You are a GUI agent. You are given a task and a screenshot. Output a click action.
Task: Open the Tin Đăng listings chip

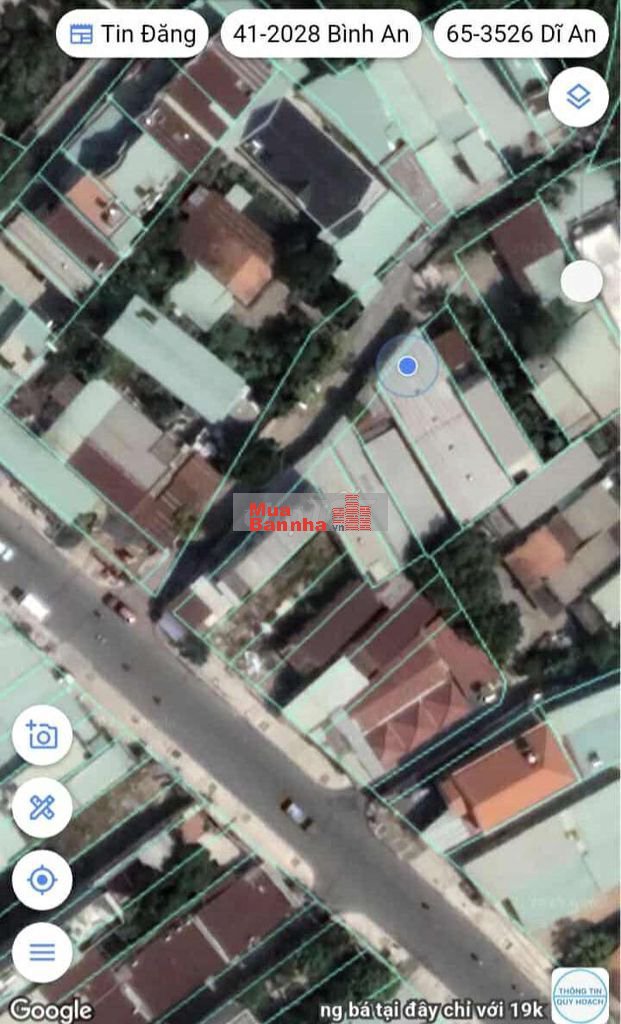(132, 34)
